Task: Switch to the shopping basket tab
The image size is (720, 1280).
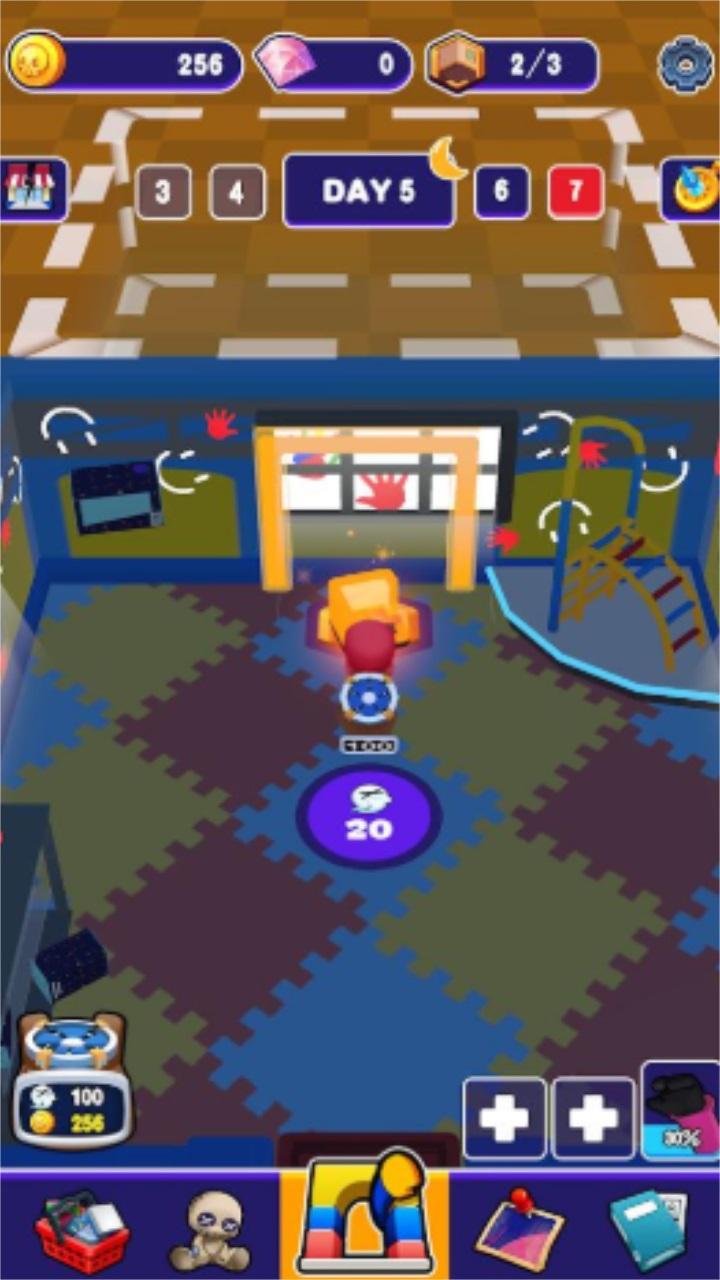Action: click(82, 1229)
